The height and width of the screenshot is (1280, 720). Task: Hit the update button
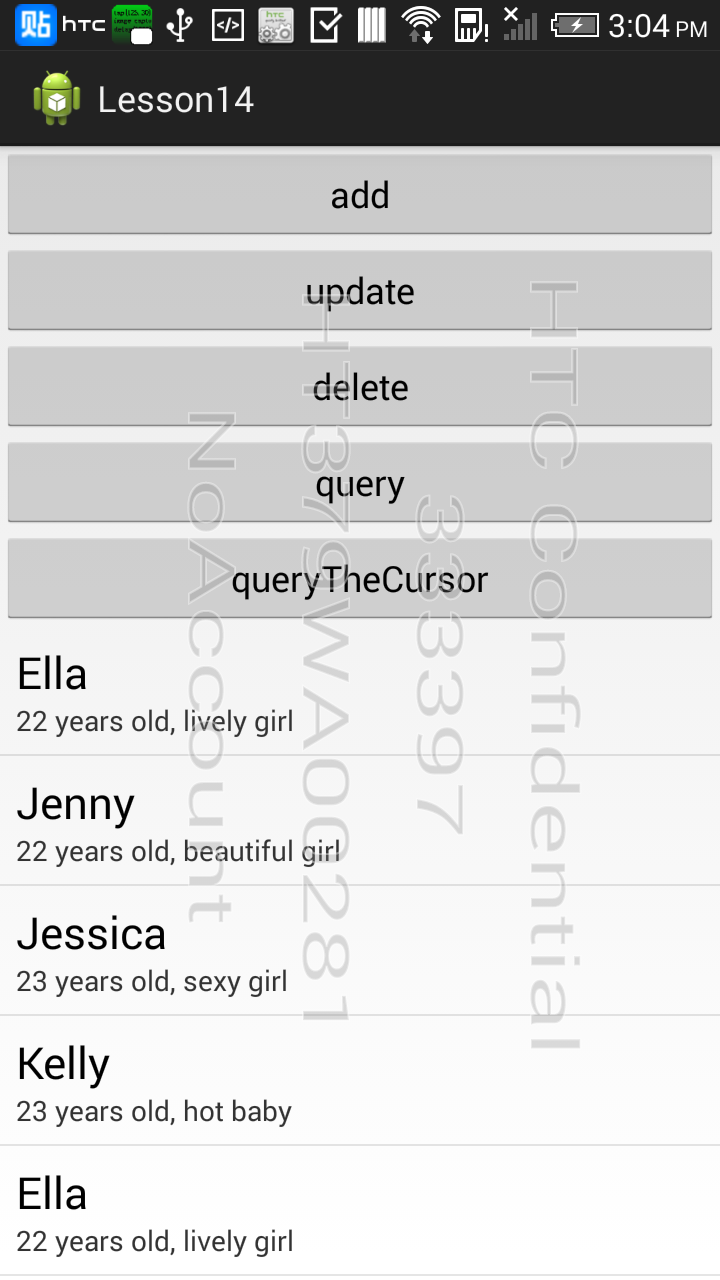point(360,290)
